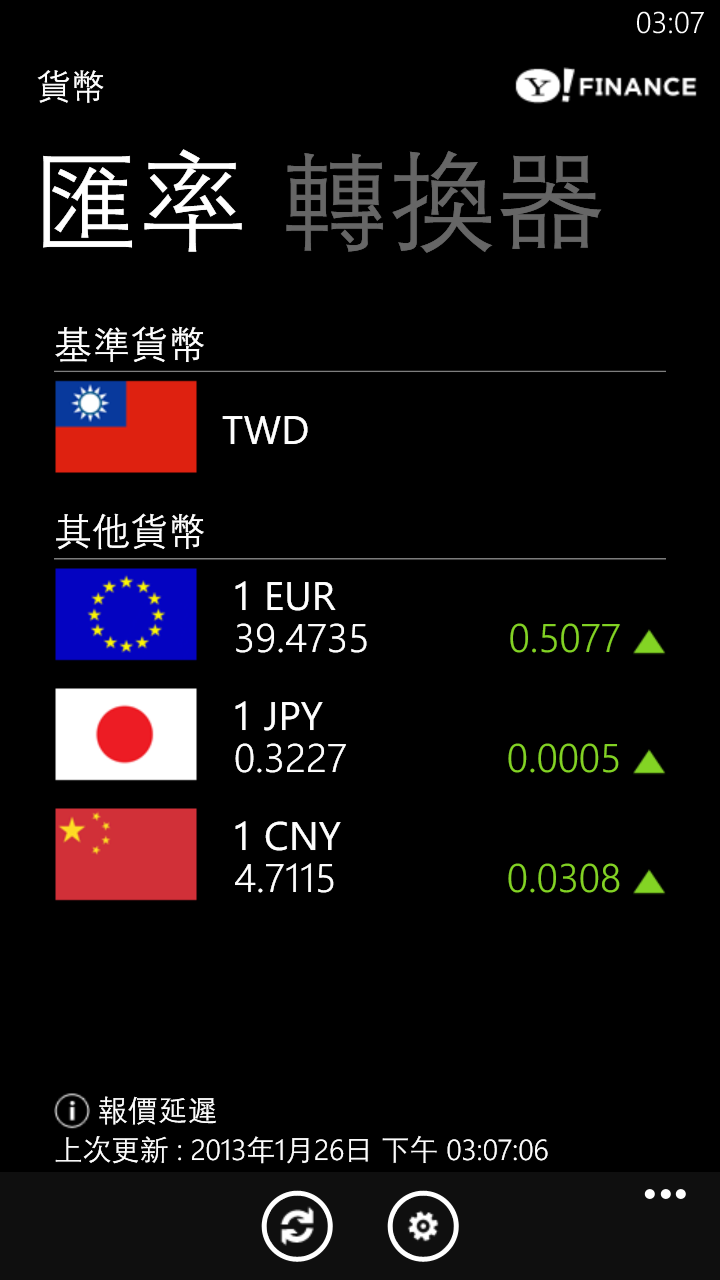This screenshot has height=1280, width=720.
Task: Open the 1 JPY exchange rate row
Action: 360,736
